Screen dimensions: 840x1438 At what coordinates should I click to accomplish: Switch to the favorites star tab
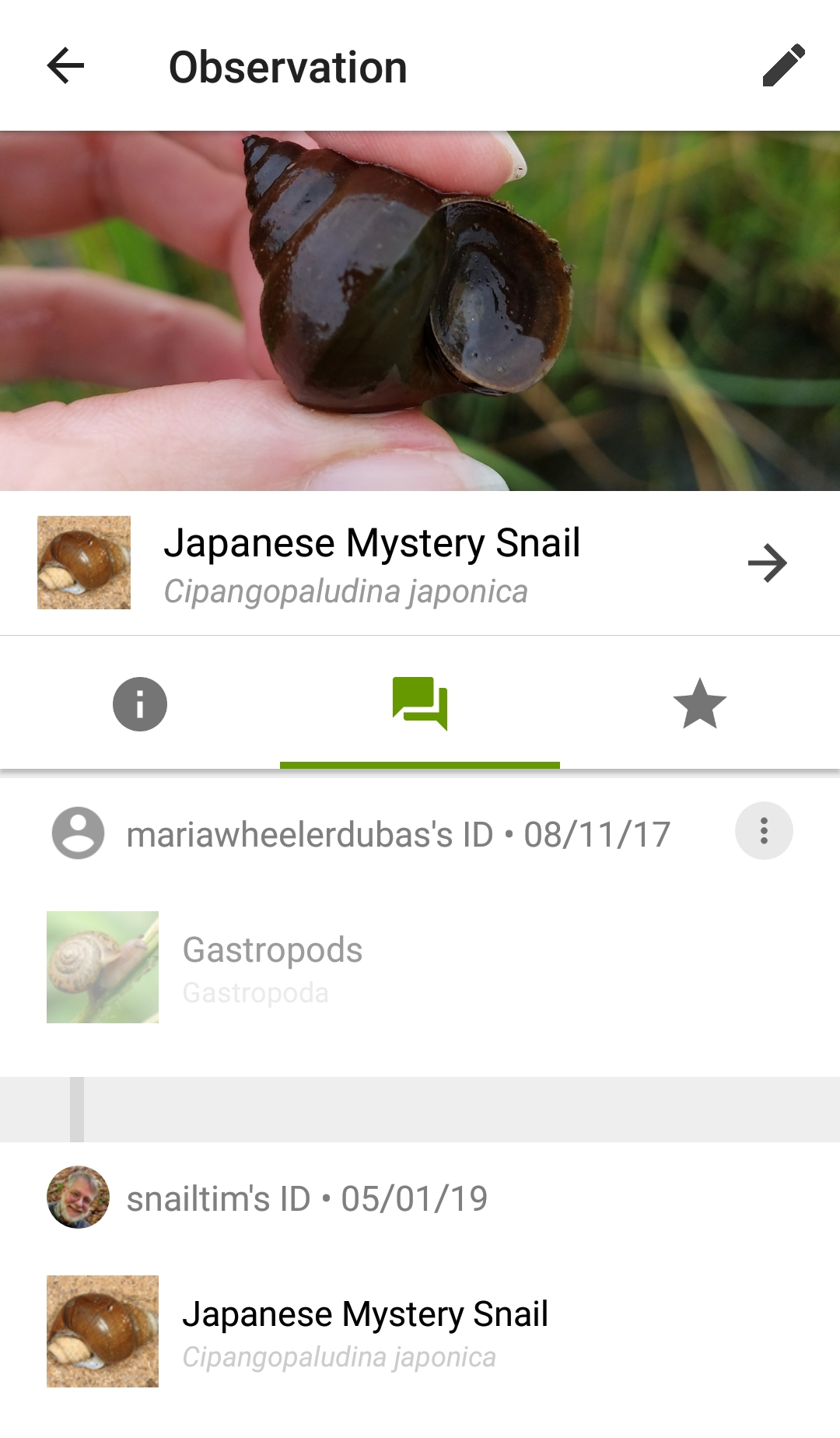[699, 704]
